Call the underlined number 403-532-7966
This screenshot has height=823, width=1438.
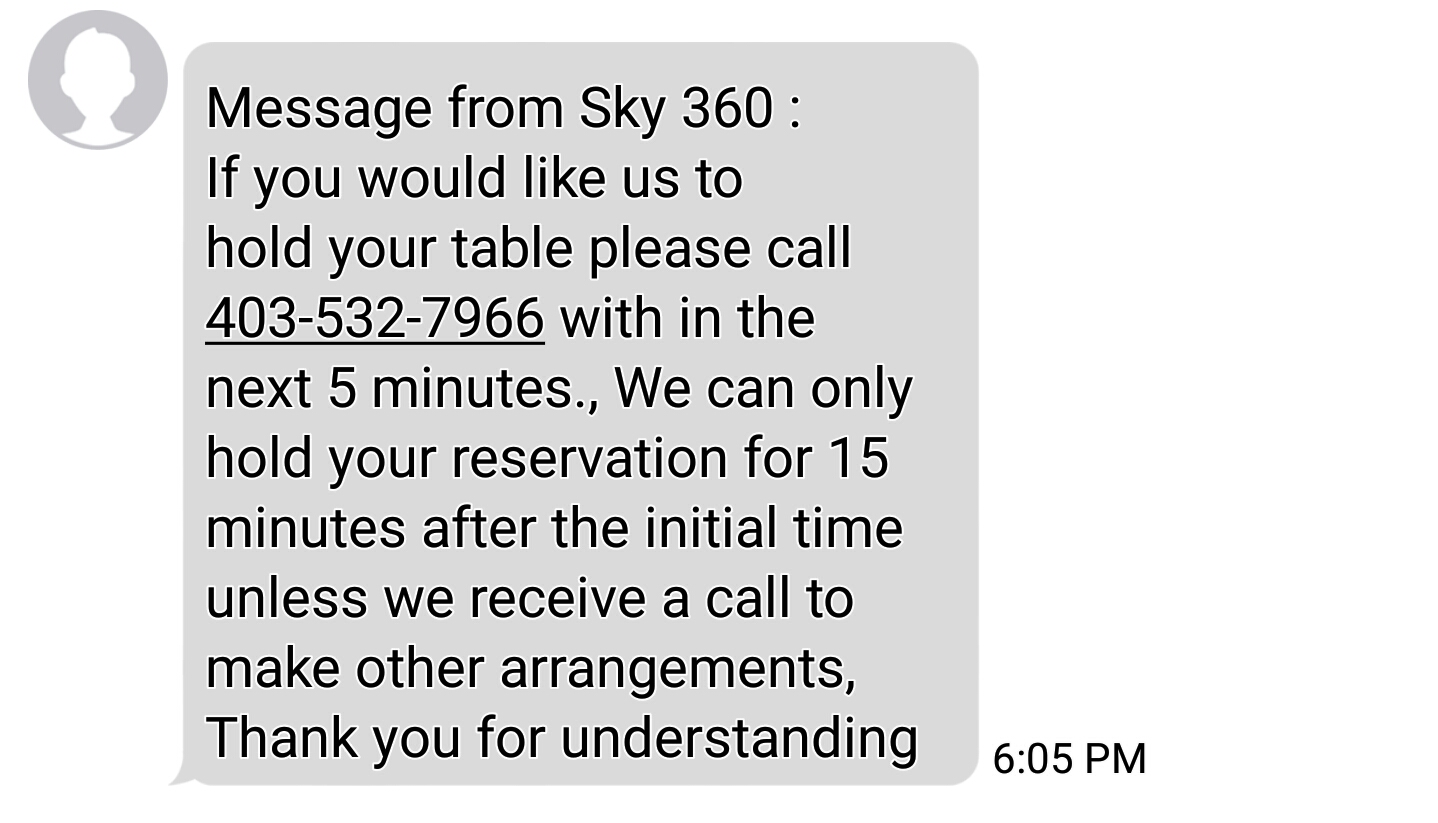pos(375,318)
